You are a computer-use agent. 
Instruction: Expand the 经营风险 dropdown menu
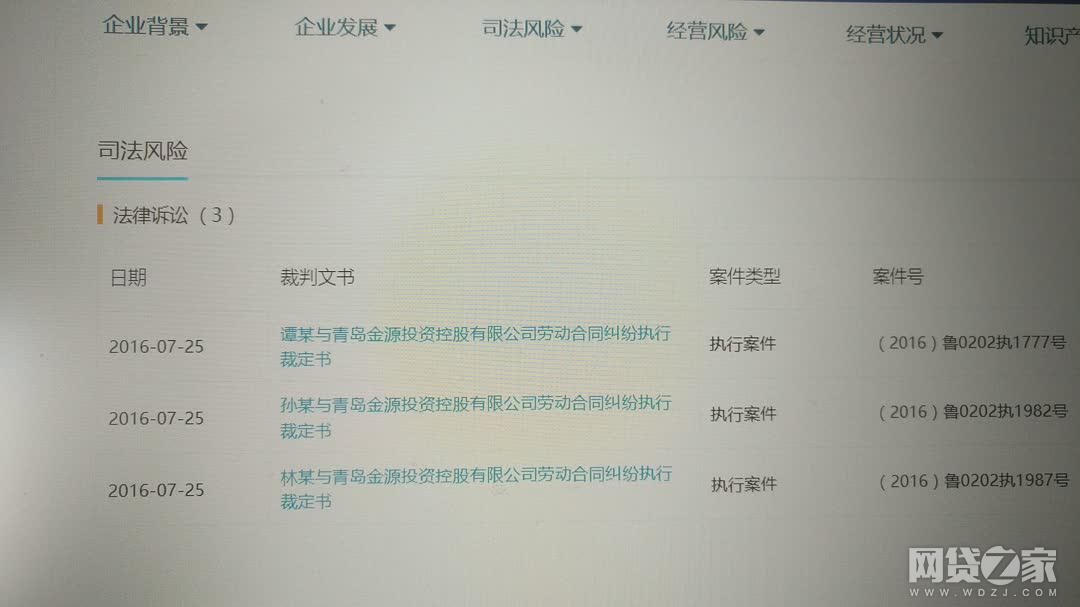point(715,32)
